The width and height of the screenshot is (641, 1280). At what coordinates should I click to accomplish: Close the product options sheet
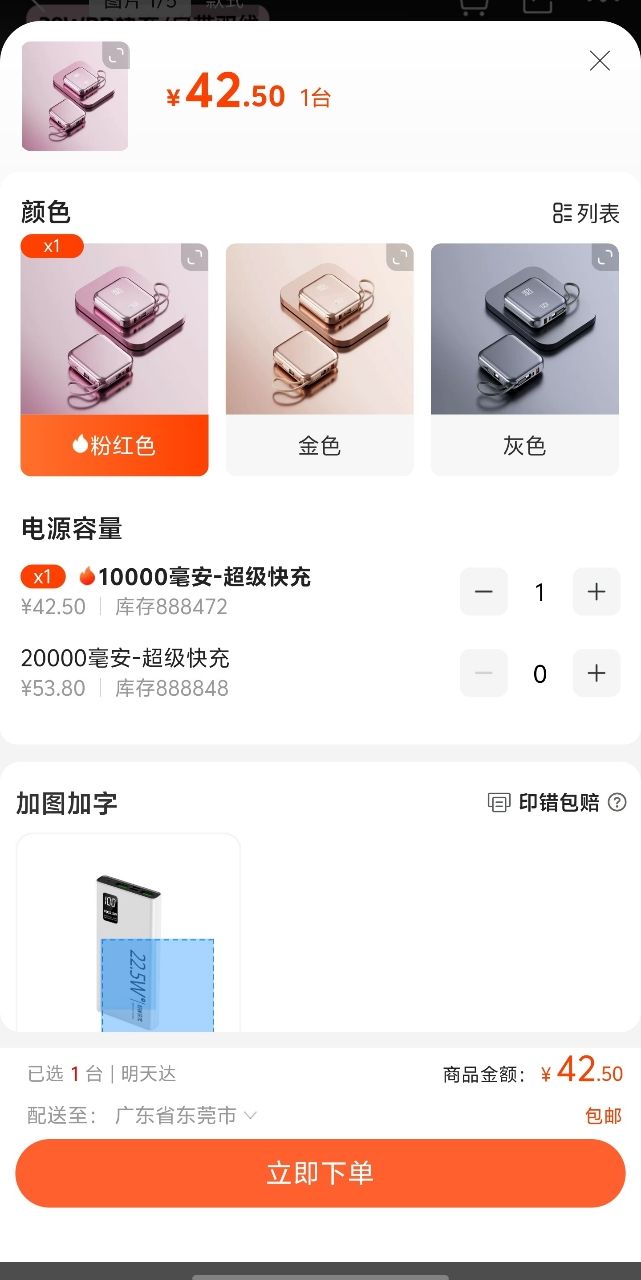tap(599, 61)
